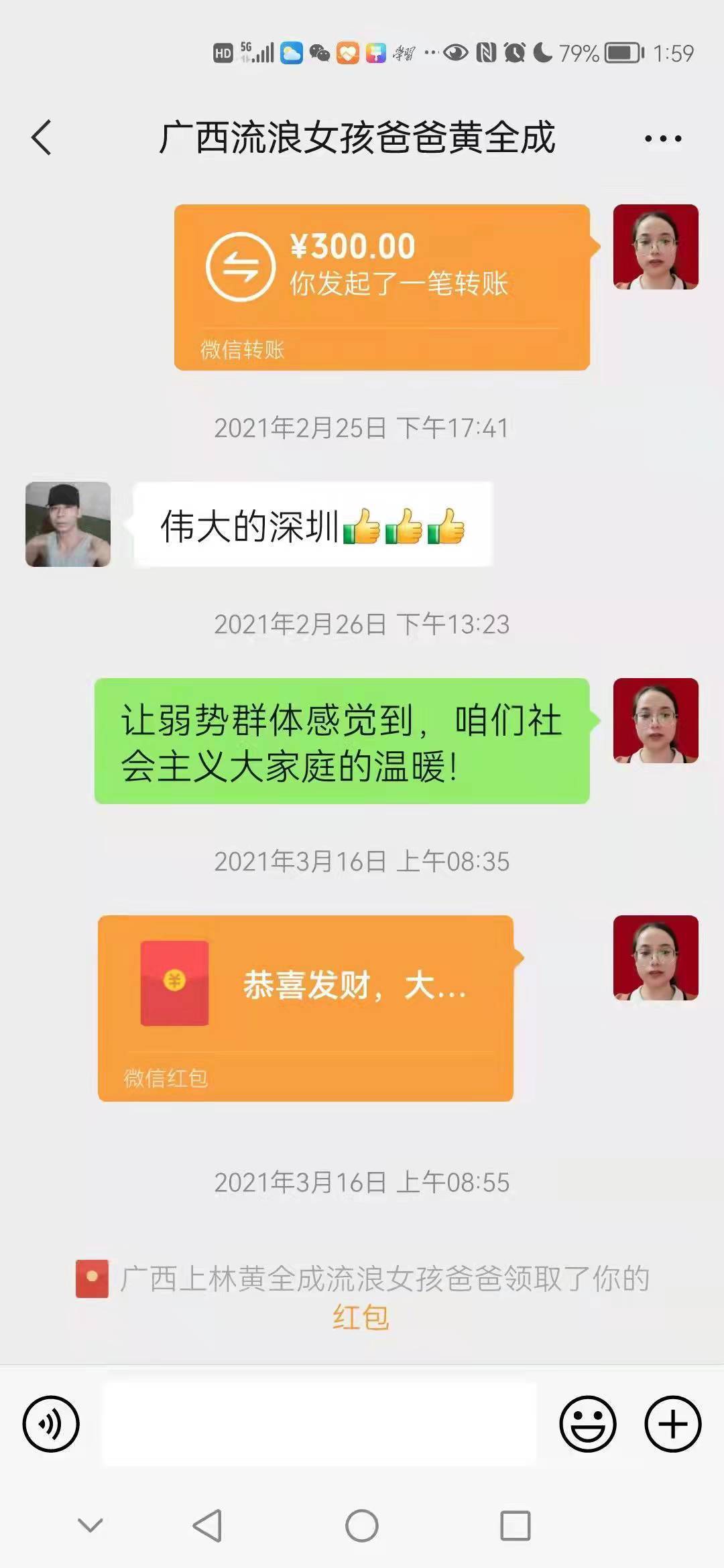Tap the 红包 link in system notice
The width and height of the screenshot is (724, 1568).
[361, 1317]
